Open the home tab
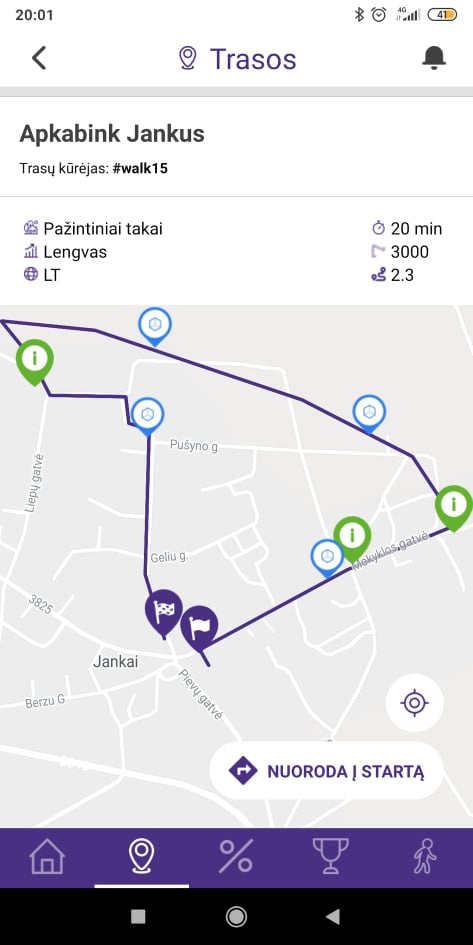The height and width of the screenshot is (945, 473). pos(47,856)
